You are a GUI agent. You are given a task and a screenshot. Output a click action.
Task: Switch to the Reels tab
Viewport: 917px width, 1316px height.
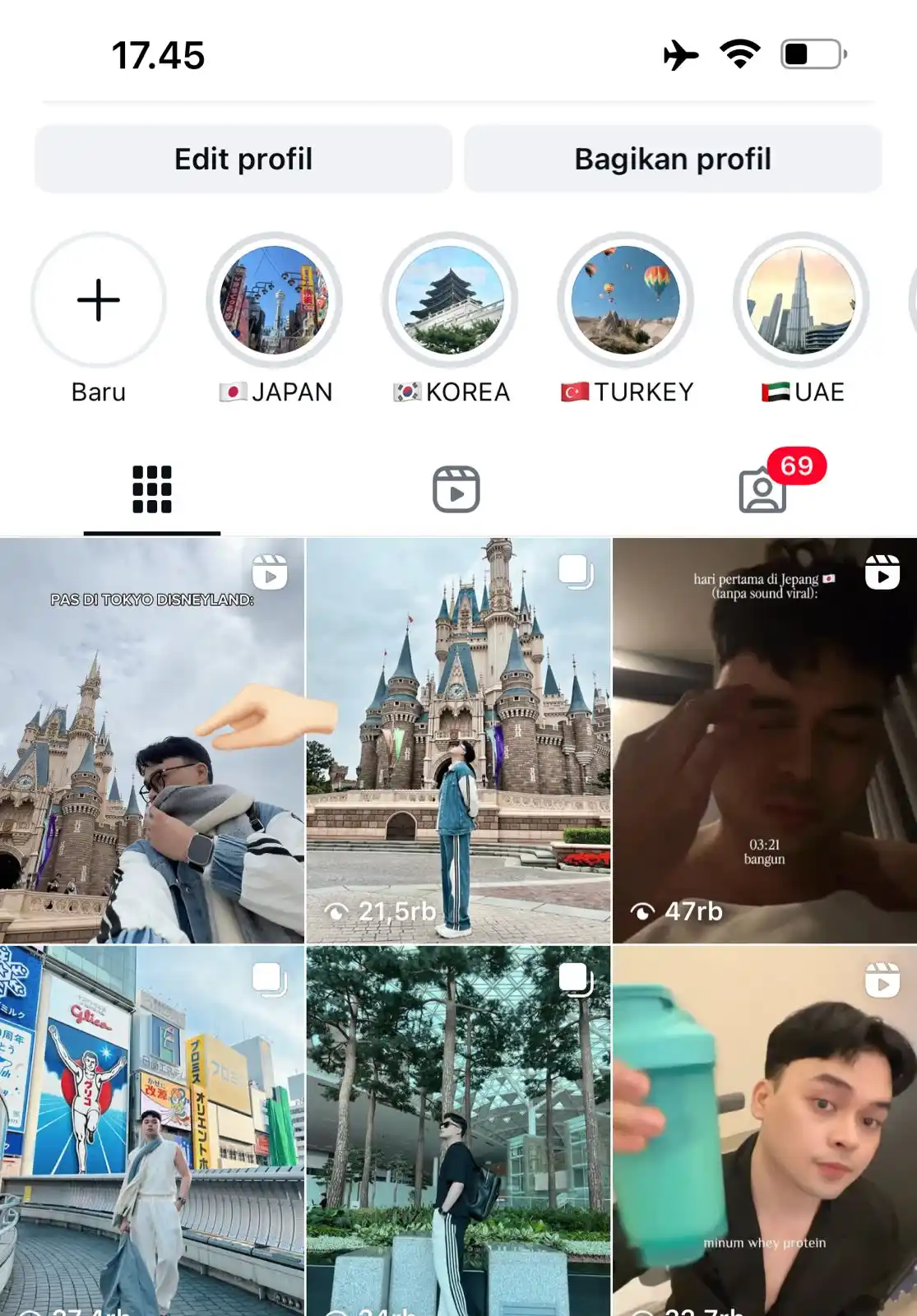(x=456, y=490)
